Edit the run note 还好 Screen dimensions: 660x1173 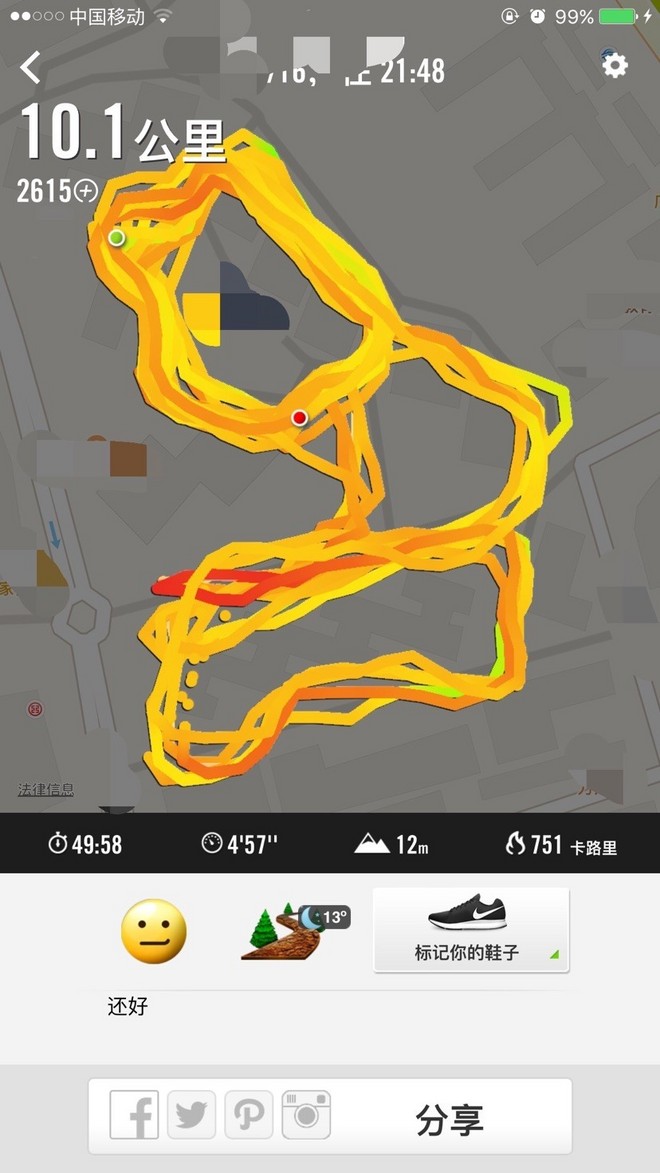128,1006
